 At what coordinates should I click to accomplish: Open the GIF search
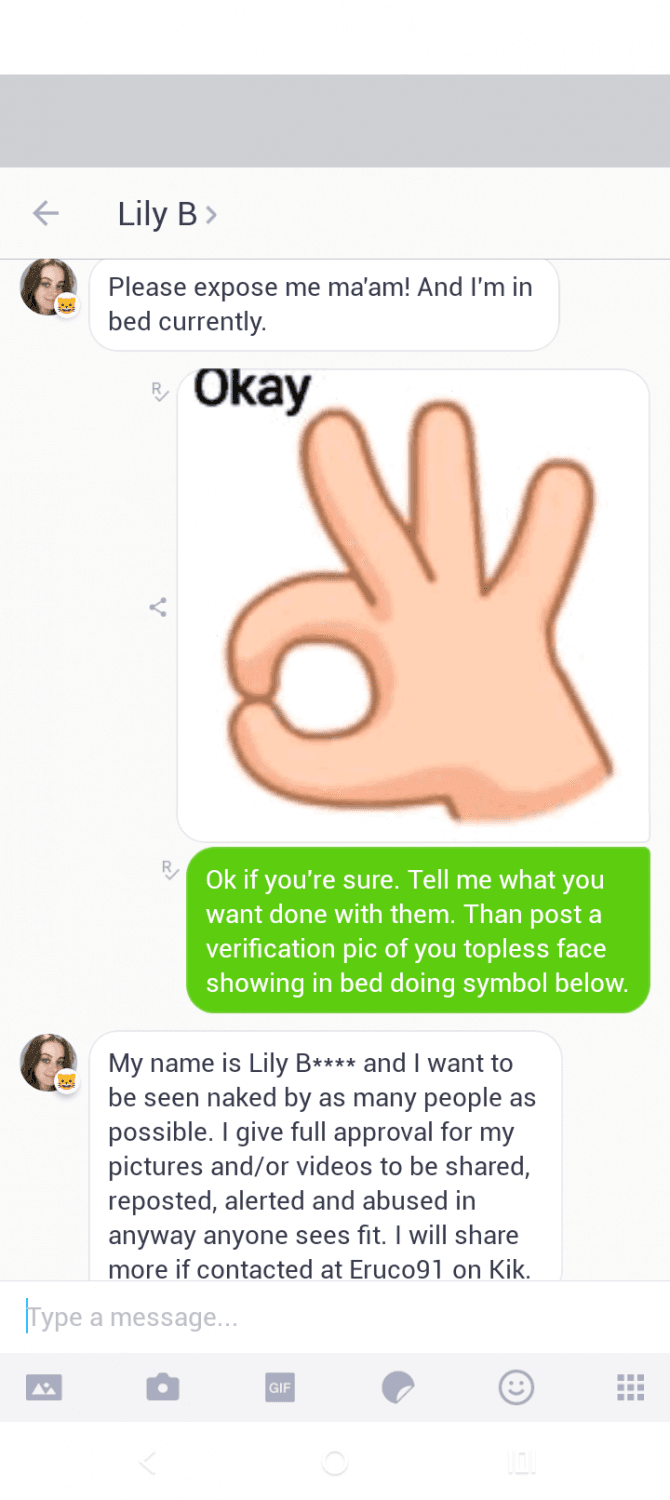pos(280,1387)
